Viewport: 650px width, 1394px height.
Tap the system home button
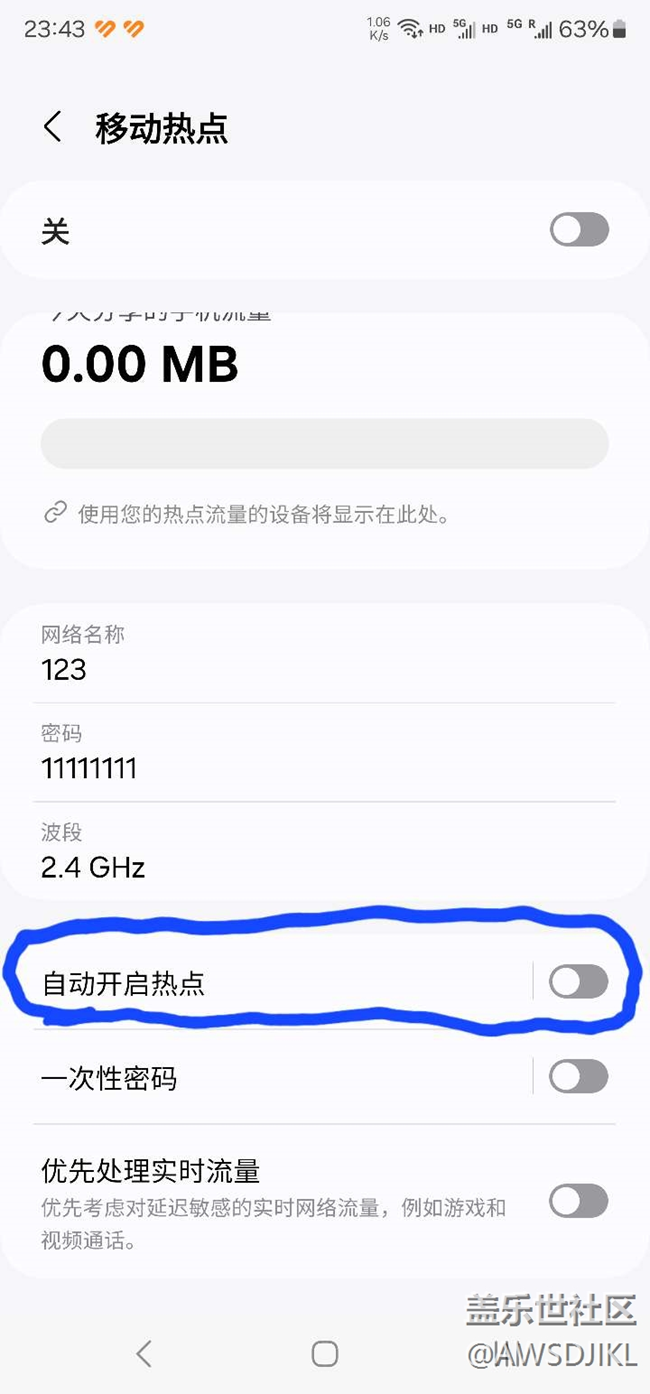point(325,1354)
